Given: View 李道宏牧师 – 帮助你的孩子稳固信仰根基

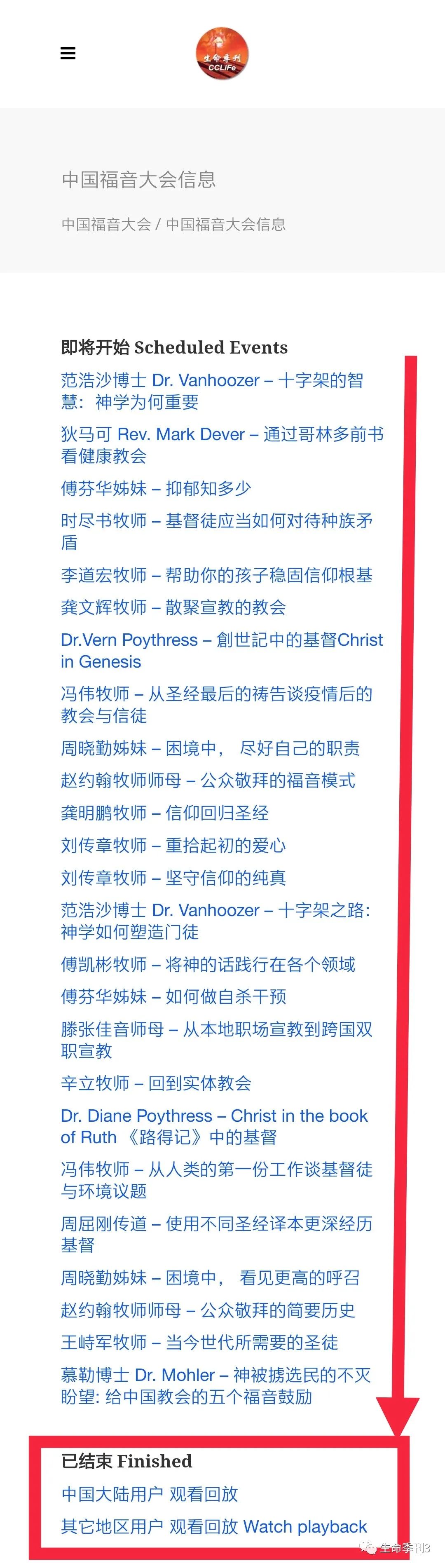Looking at the screenshot, I should coord(216,575).
